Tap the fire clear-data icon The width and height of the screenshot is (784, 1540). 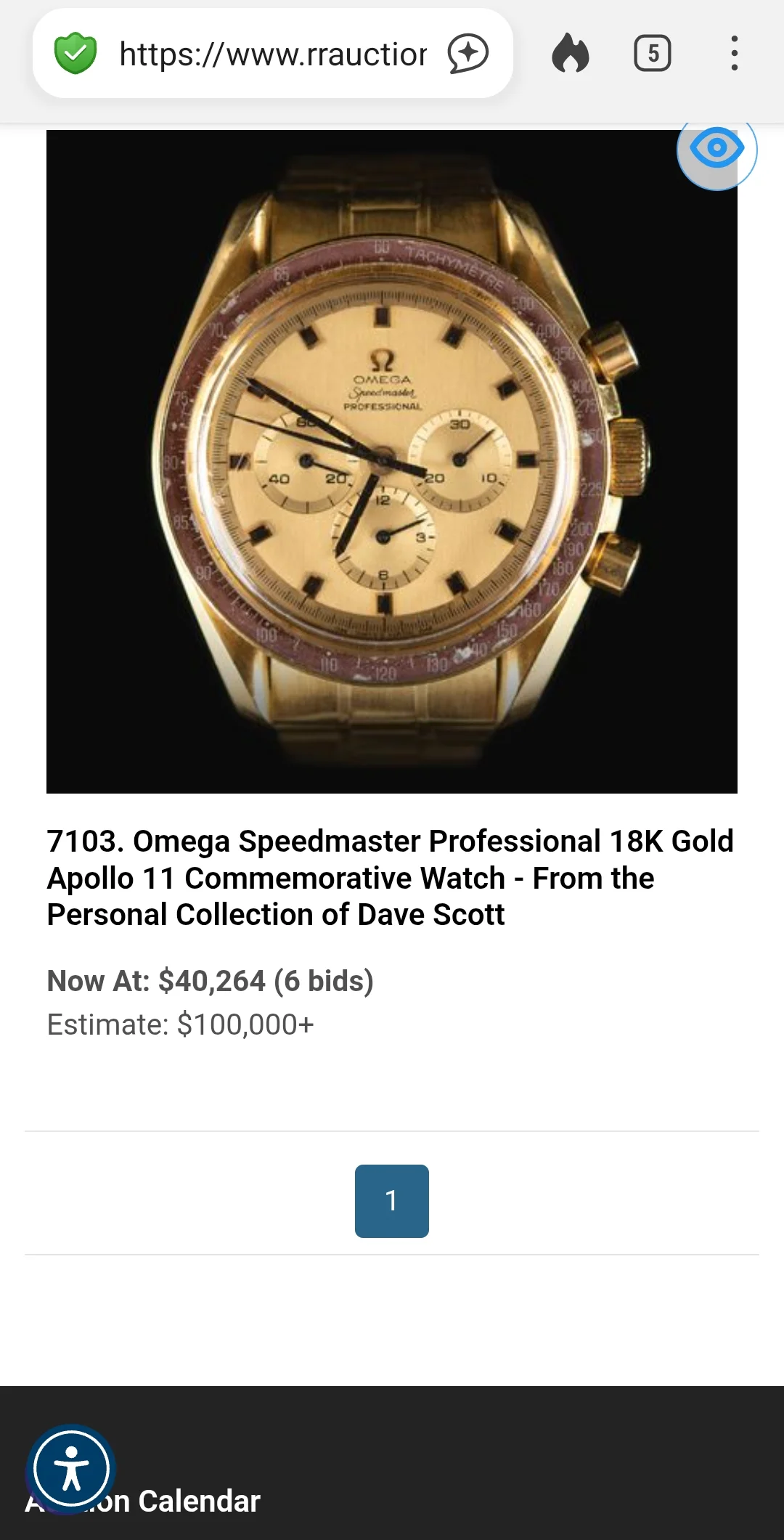point(571,54)
